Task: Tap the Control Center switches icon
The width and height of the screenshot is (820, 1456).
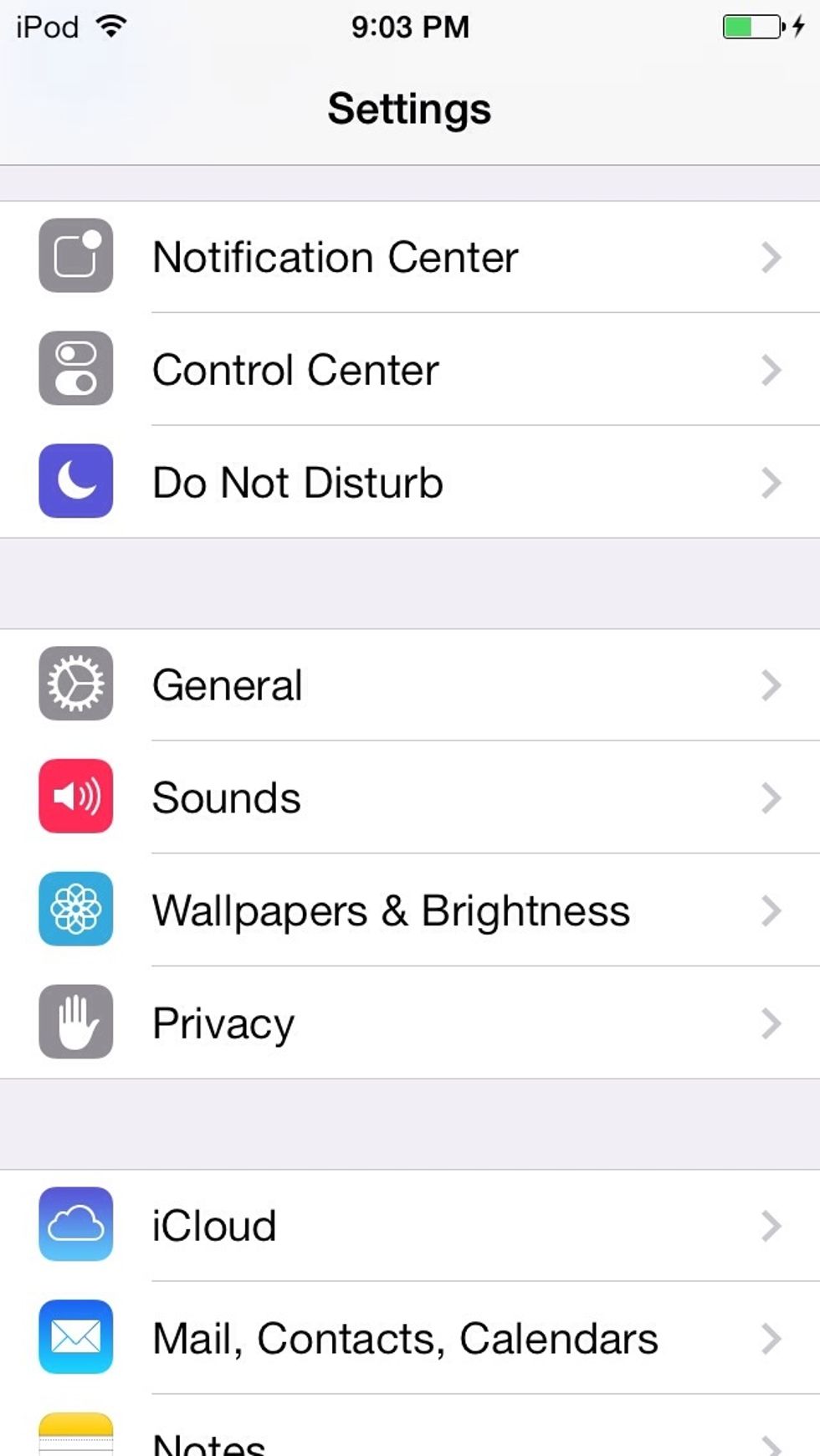Action: 75,369
